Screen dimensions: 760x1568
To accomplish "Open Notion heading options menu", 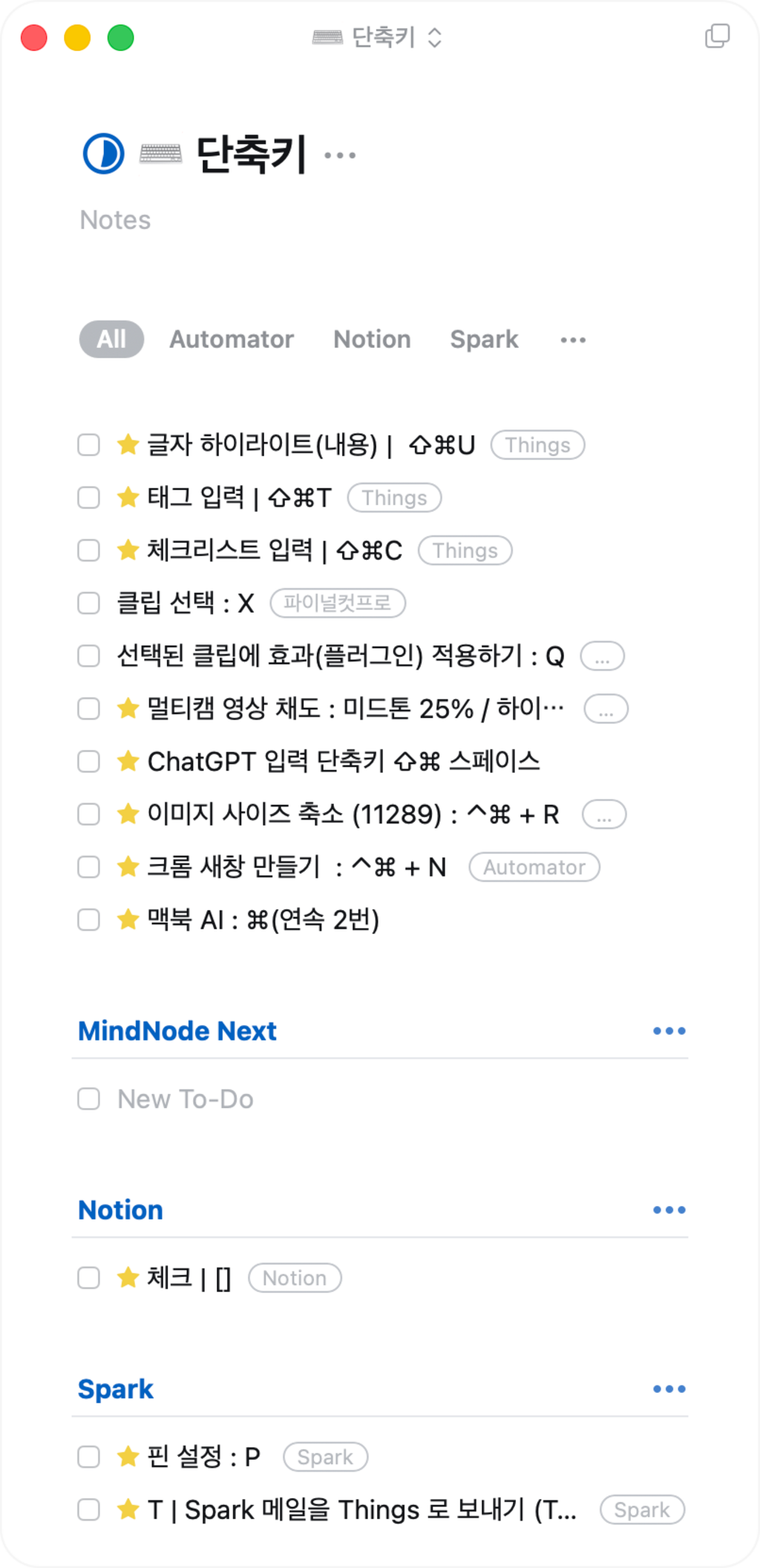I will (x=669, y=1210).
